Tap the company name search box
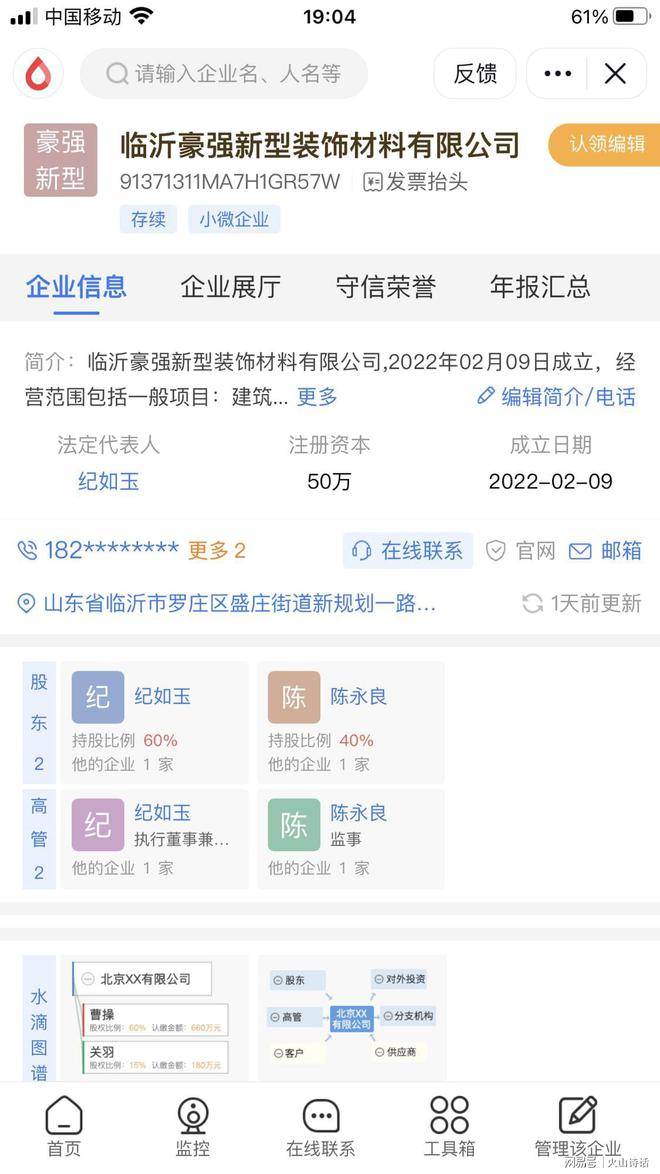The height and width of the screenshot is (1174, 660). pyautogui.click(x=224, y=73)
